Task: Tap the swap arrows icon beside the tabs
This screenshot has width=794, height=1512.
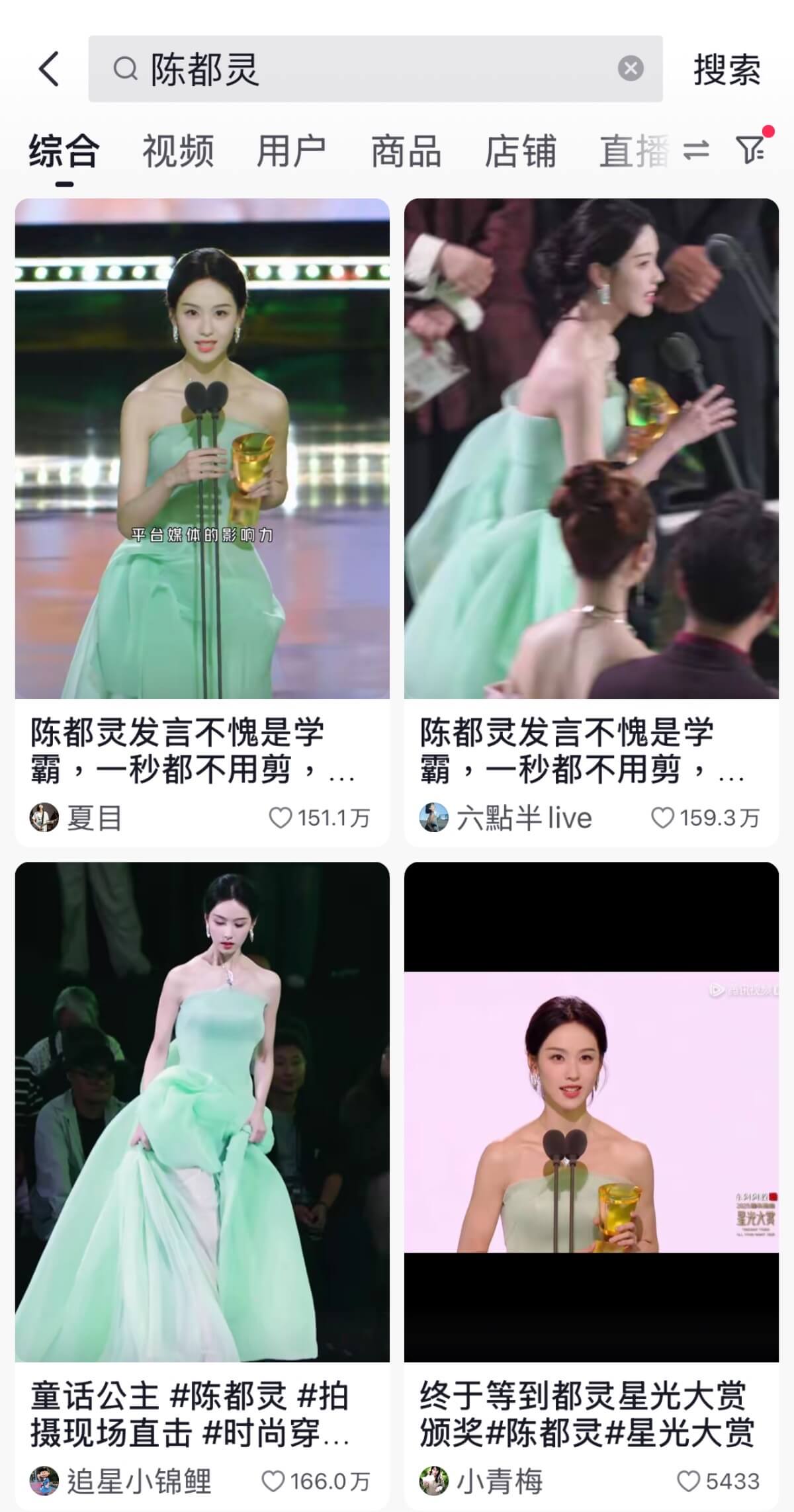Action: (696, 150)
